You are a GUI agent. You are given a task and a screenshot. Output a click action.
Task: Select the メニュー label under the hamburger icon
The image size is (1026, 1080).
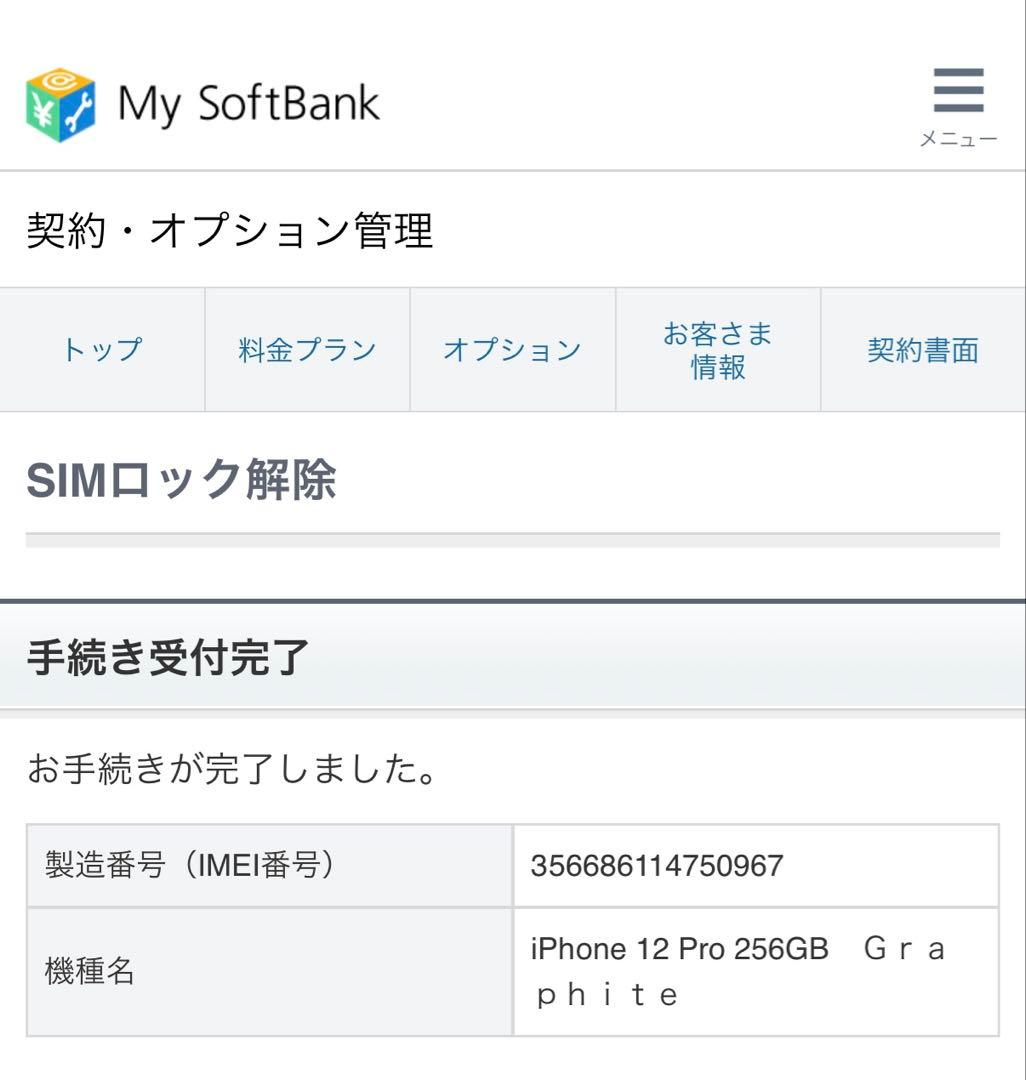click(956, 139)
